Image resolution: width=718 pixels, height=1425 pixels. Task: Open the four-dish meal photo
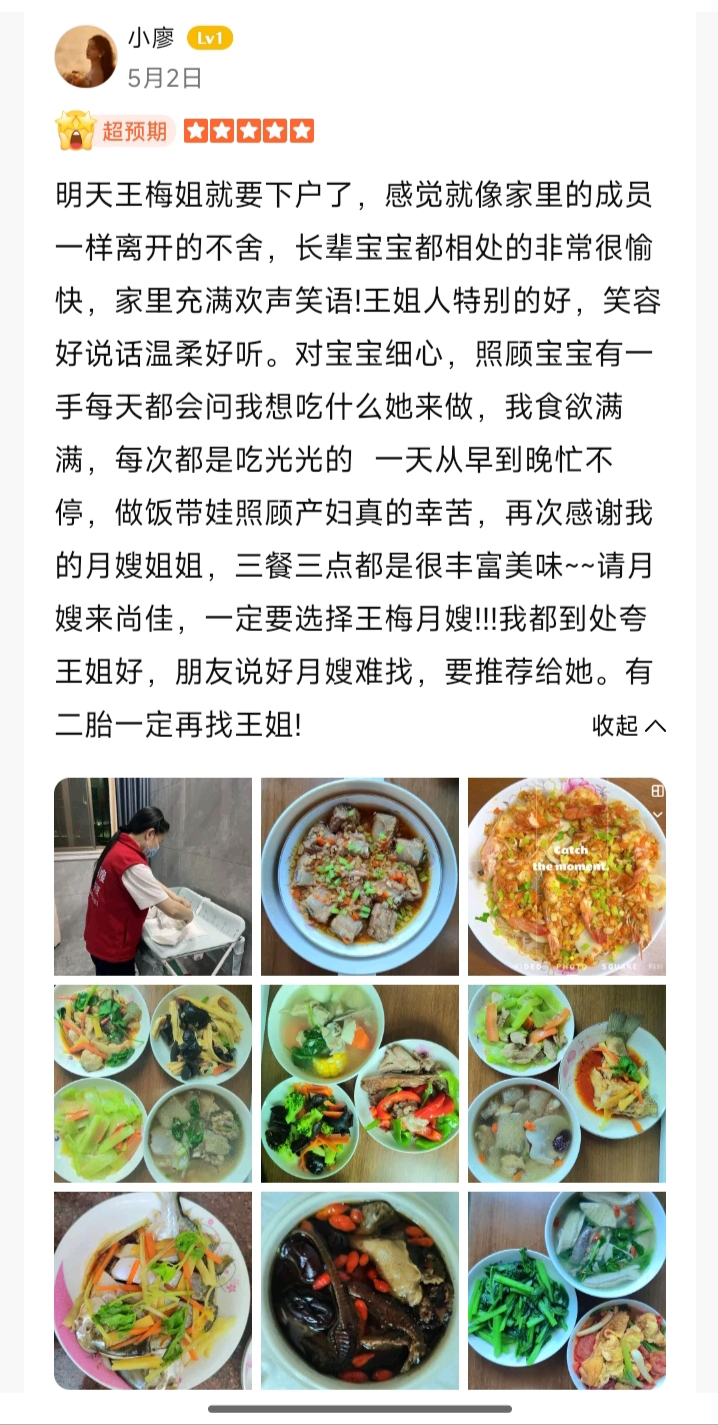pos(153,1084)
